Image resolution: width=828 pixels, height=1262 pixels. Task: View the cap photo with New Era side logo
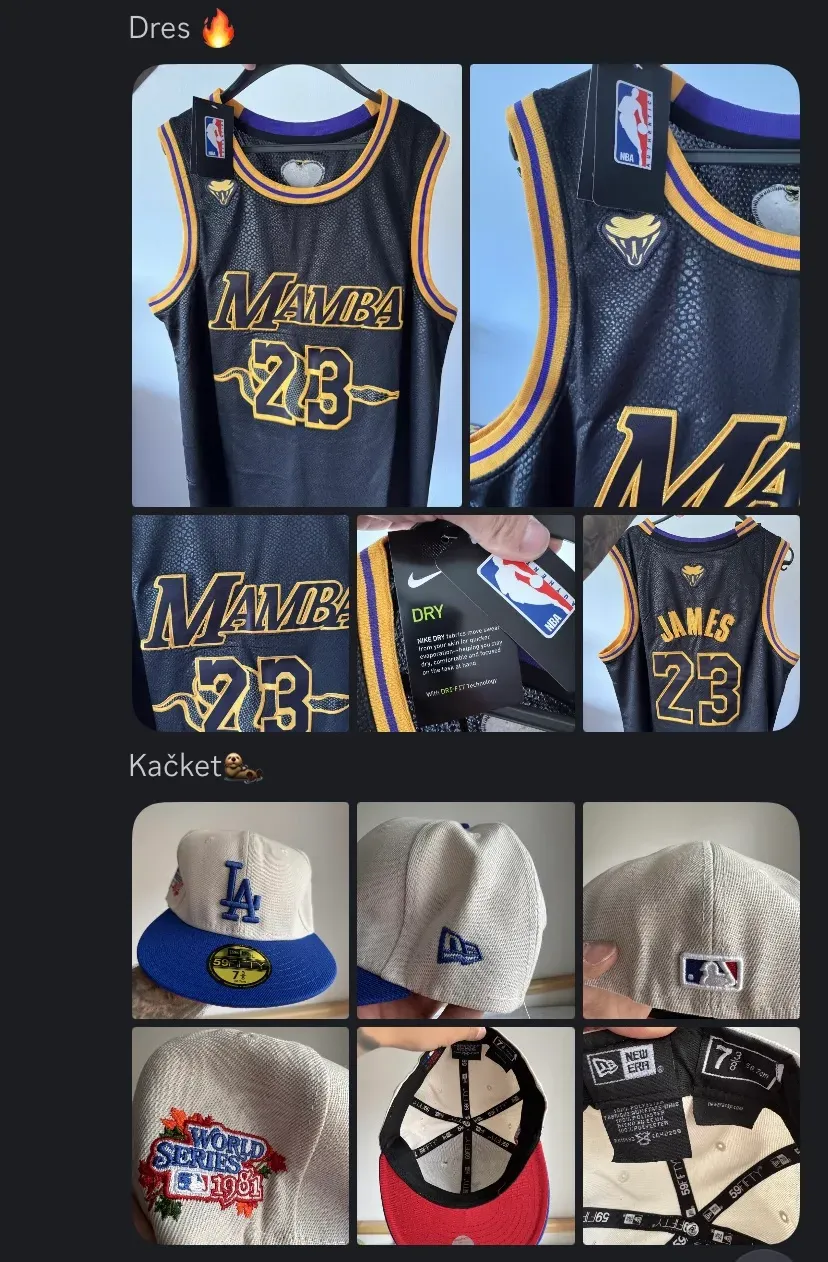[x=466, y=910]
